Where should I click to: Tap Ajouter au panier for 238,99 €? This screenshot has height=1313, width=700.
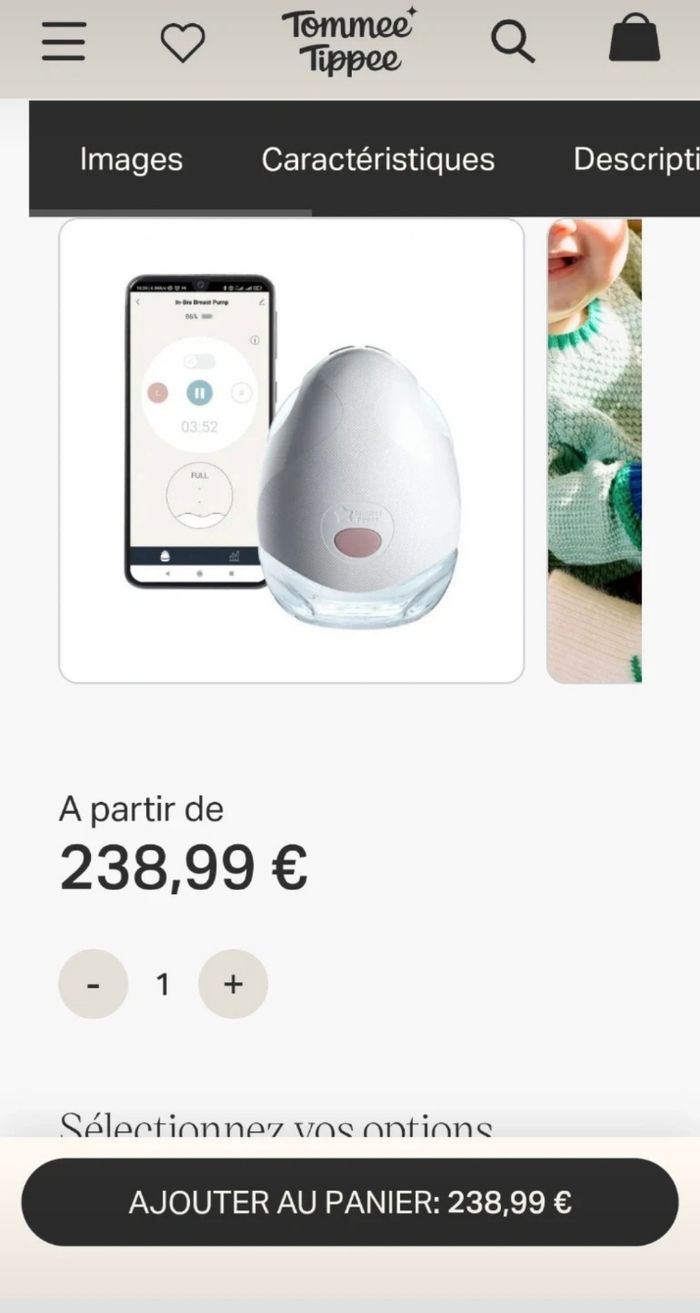pos(350,1202)
